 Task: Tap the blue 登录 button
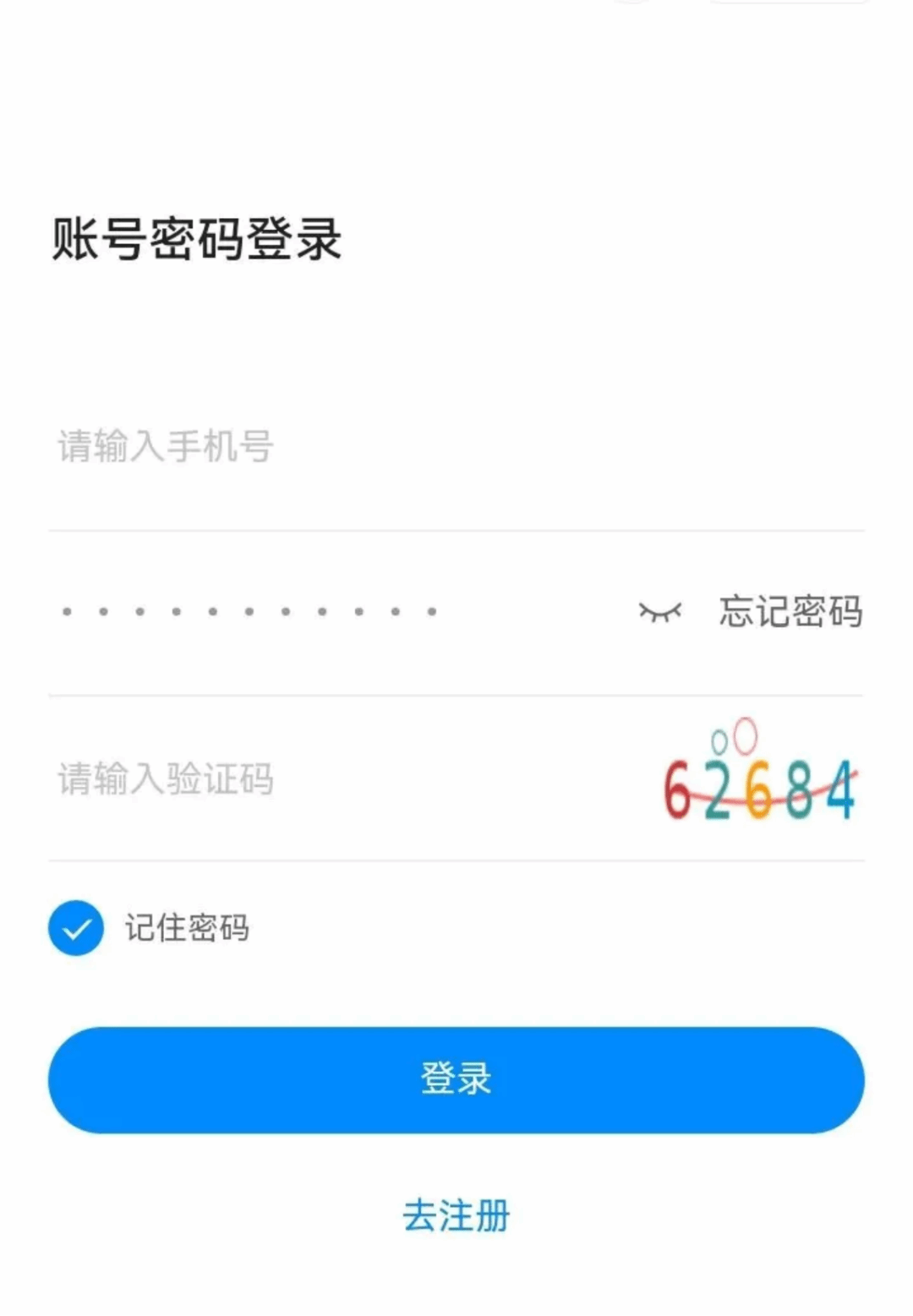click(456, 1079)
